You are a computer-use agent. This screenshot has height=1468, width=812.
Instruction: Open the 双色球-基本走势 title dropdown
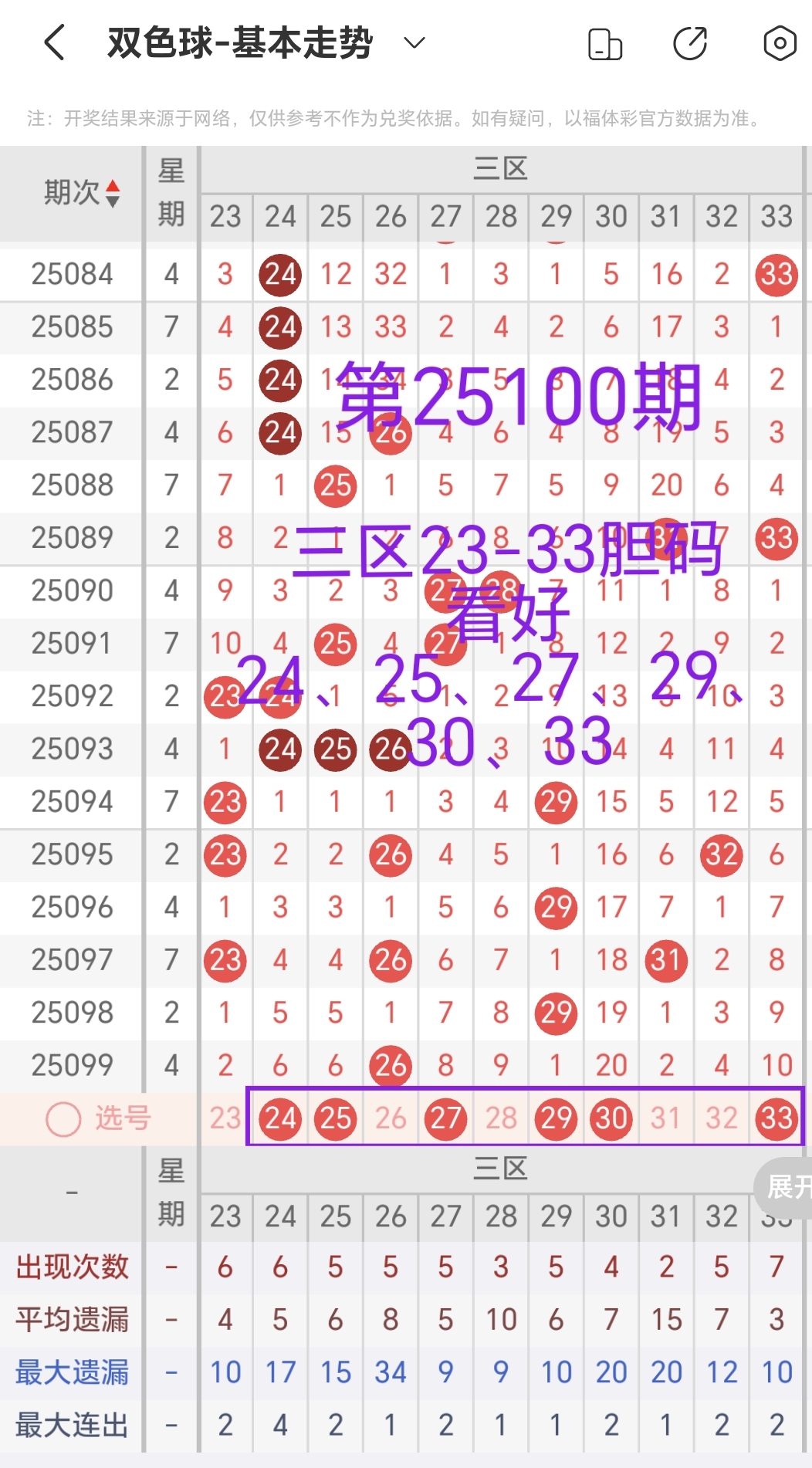tap(414, 43)
